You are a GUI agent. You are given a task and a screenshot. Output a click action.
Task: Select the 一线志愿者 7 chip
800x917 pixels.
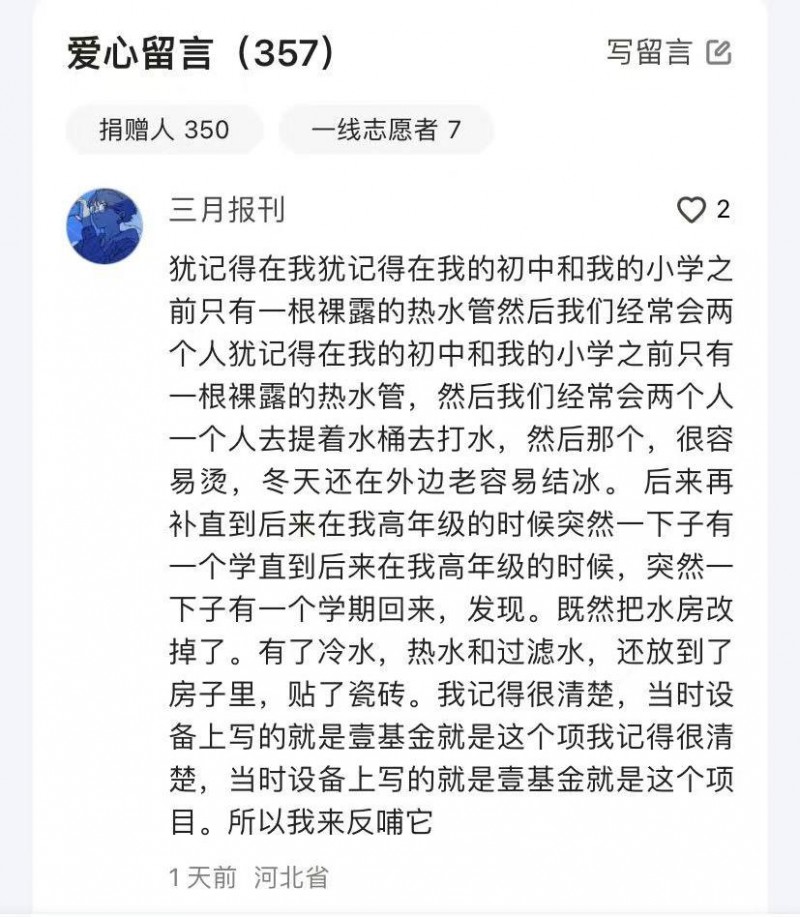point(386,129)
